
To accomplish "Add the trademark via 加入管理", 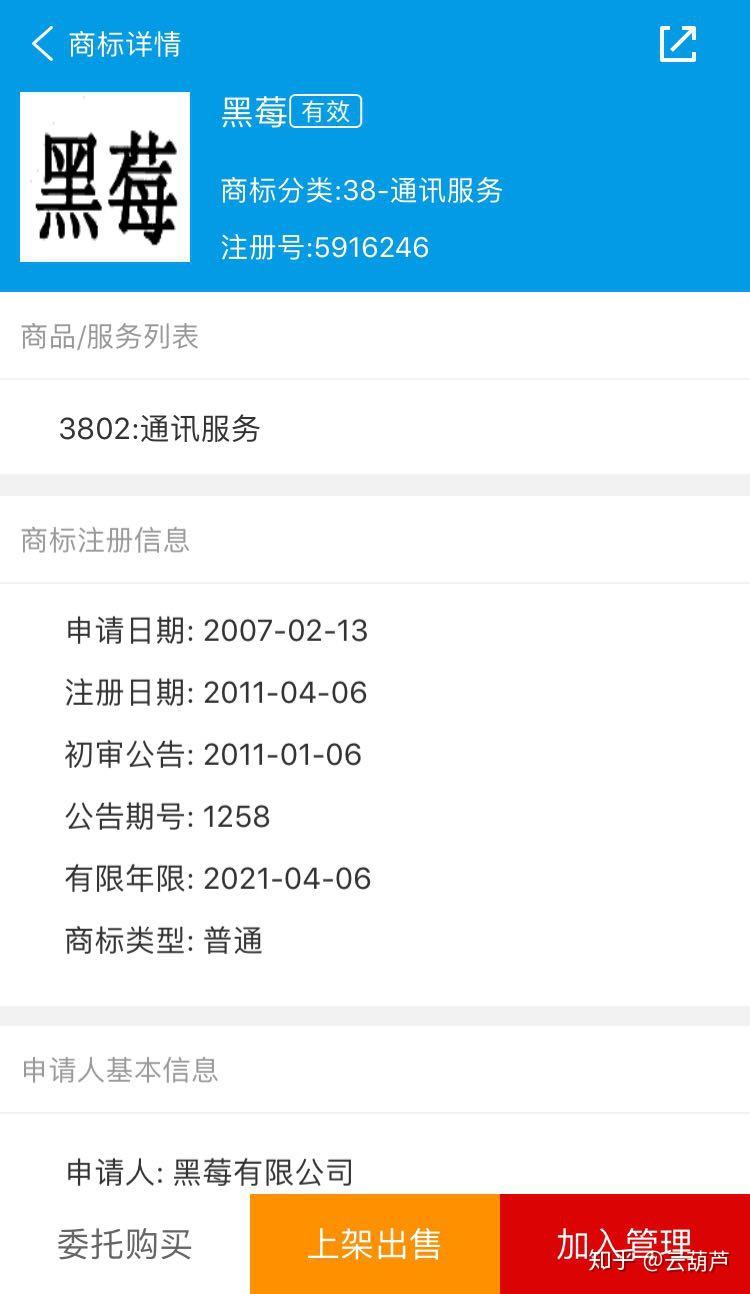I will [624, 1244].
